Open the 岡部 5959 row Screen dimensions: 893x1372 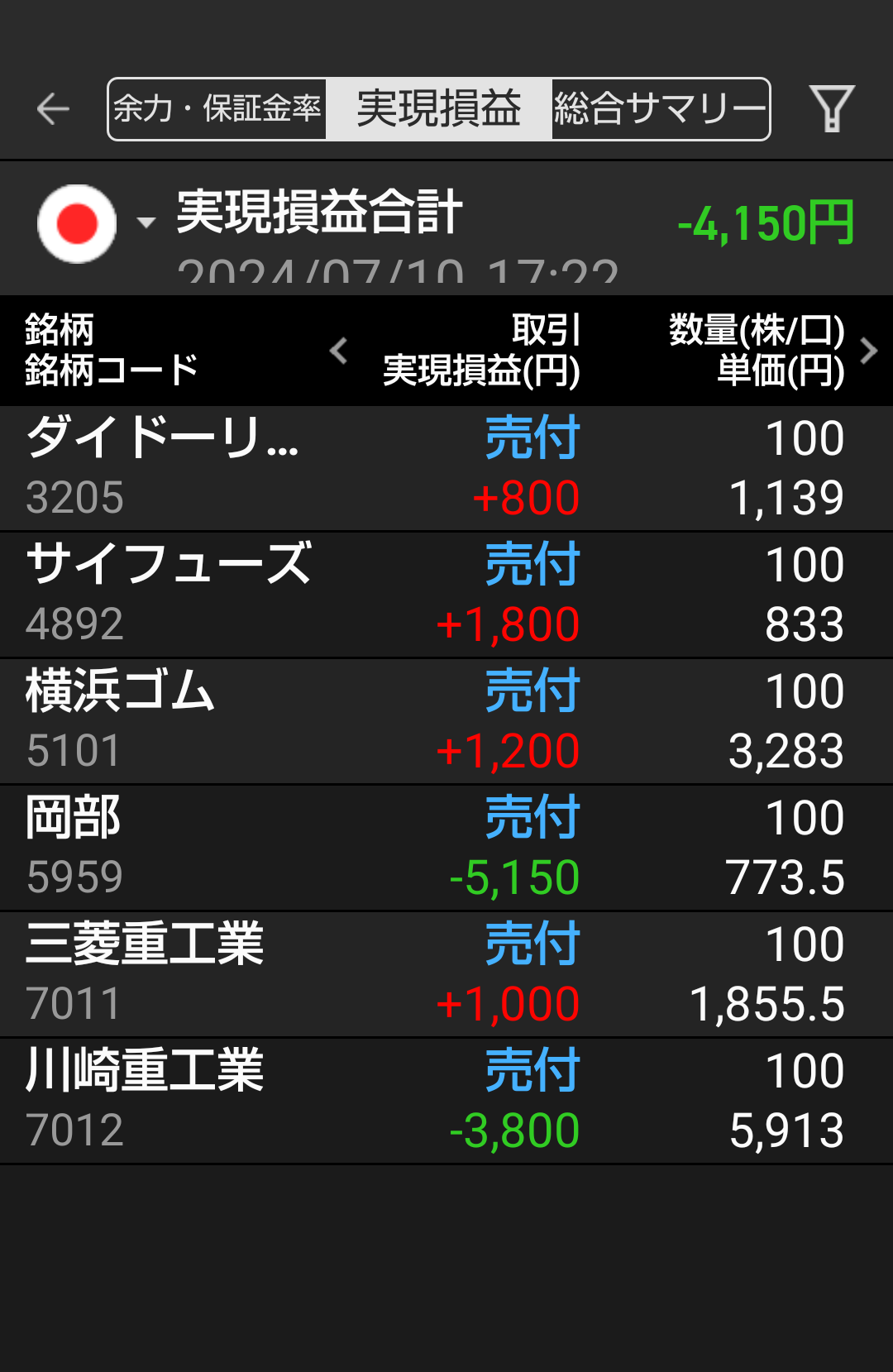click(446, 848)
